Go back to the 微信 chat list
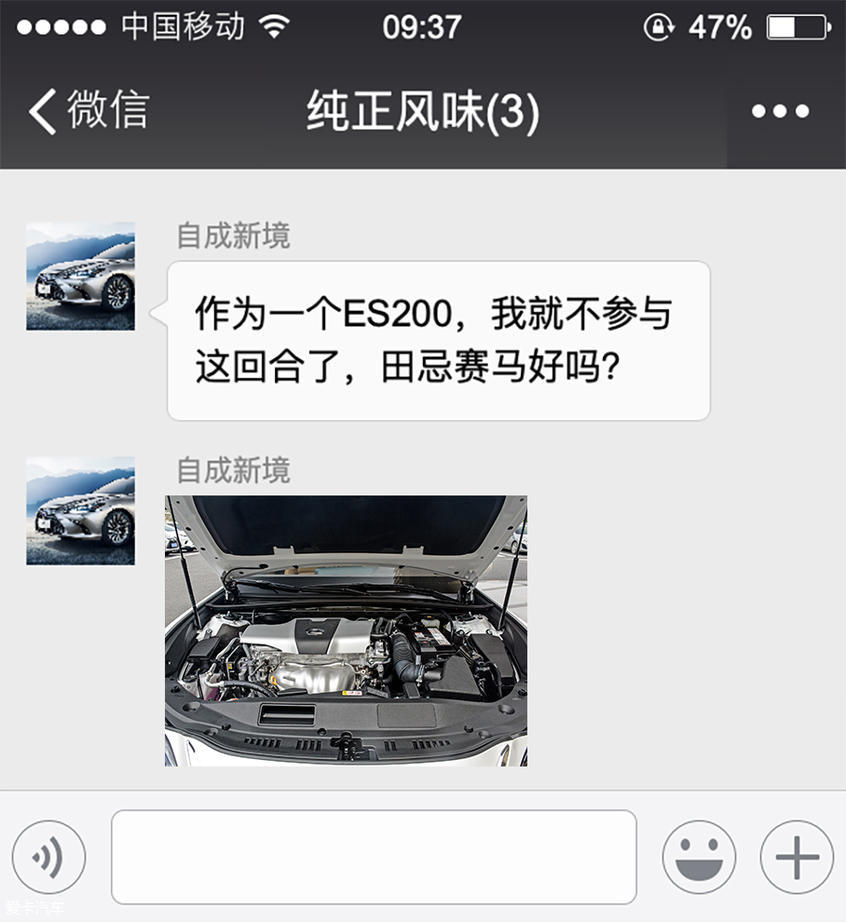The image size is (846, 922). click(88, 110)
